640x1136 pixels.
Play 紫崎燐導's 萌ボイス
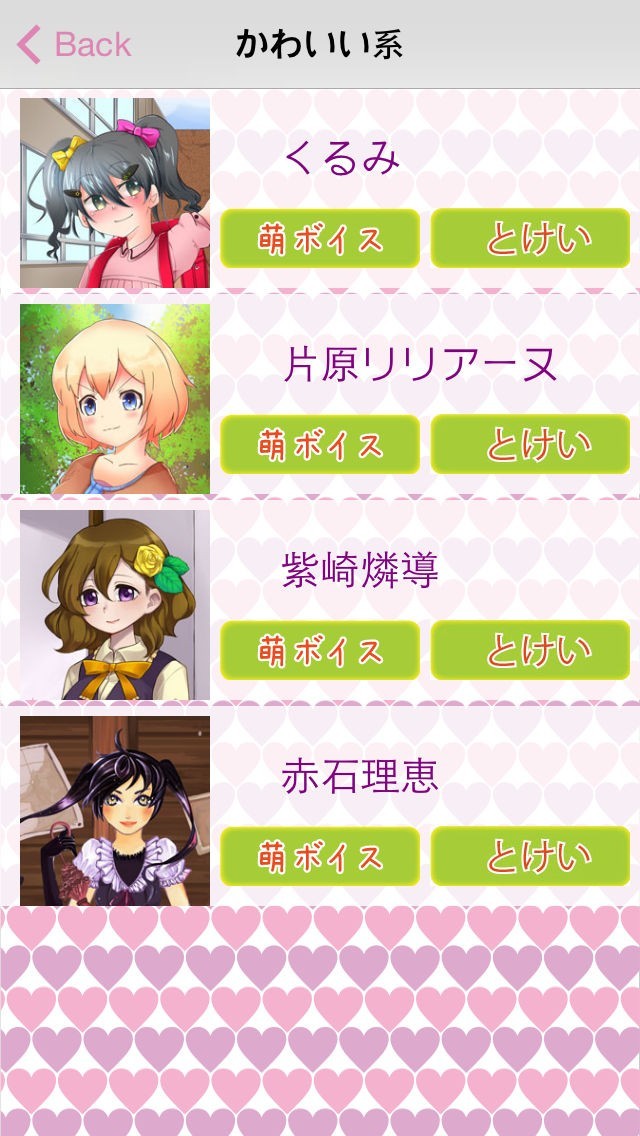(320, 651)
